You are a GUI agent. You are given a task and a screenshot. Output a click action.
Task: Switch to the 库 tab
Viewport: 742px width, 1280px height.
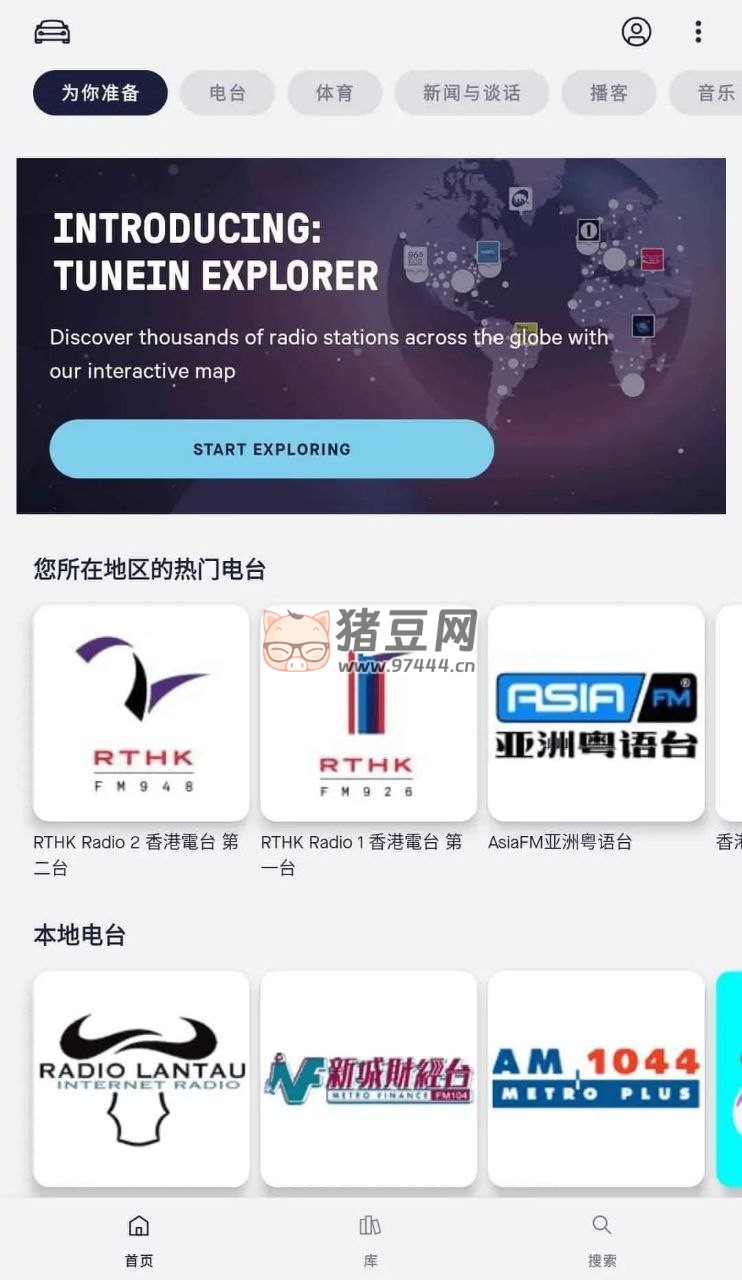[x=370, y=1240]
